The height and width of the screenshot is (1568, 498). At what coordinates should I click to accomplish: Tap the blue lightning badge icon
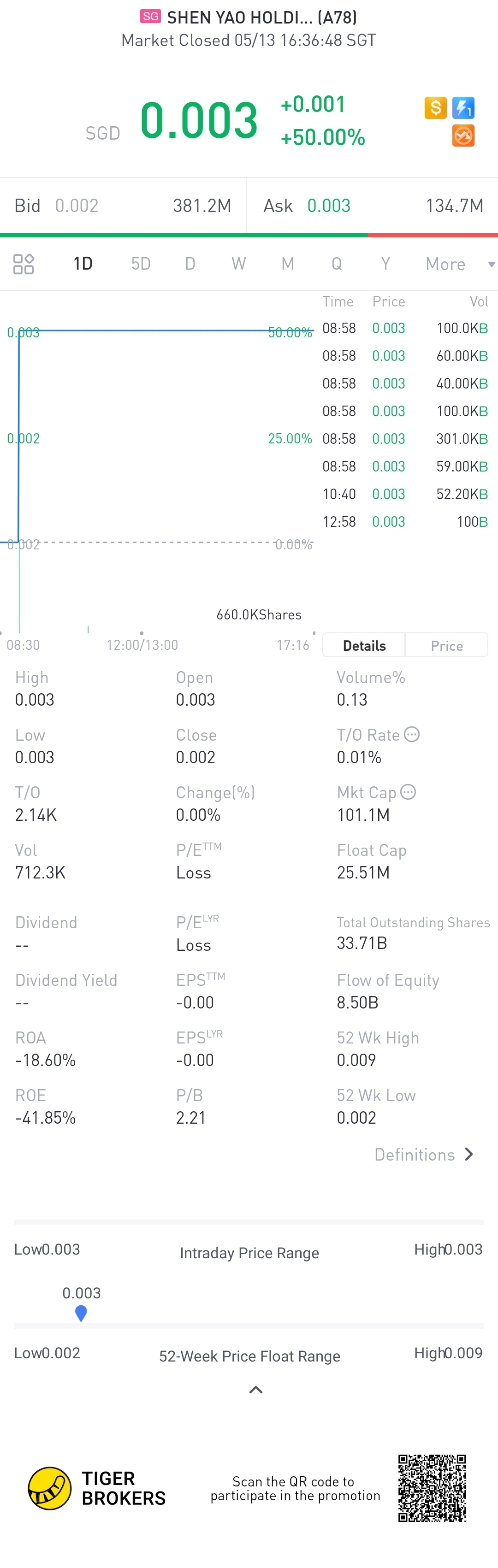(x=463, y=108)
